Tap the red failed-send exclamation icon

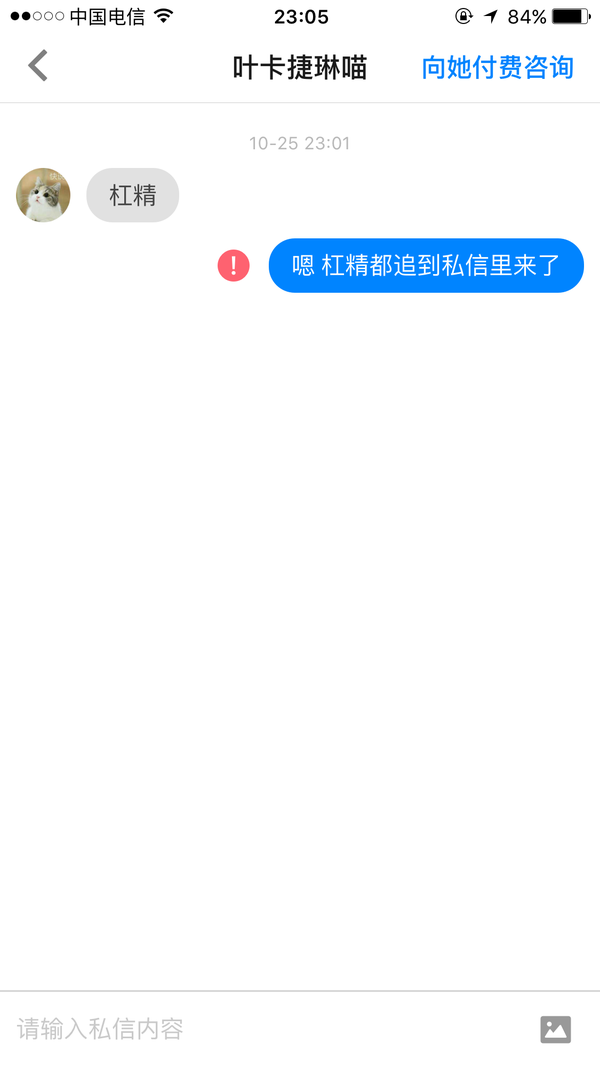[x=233, y=265]
